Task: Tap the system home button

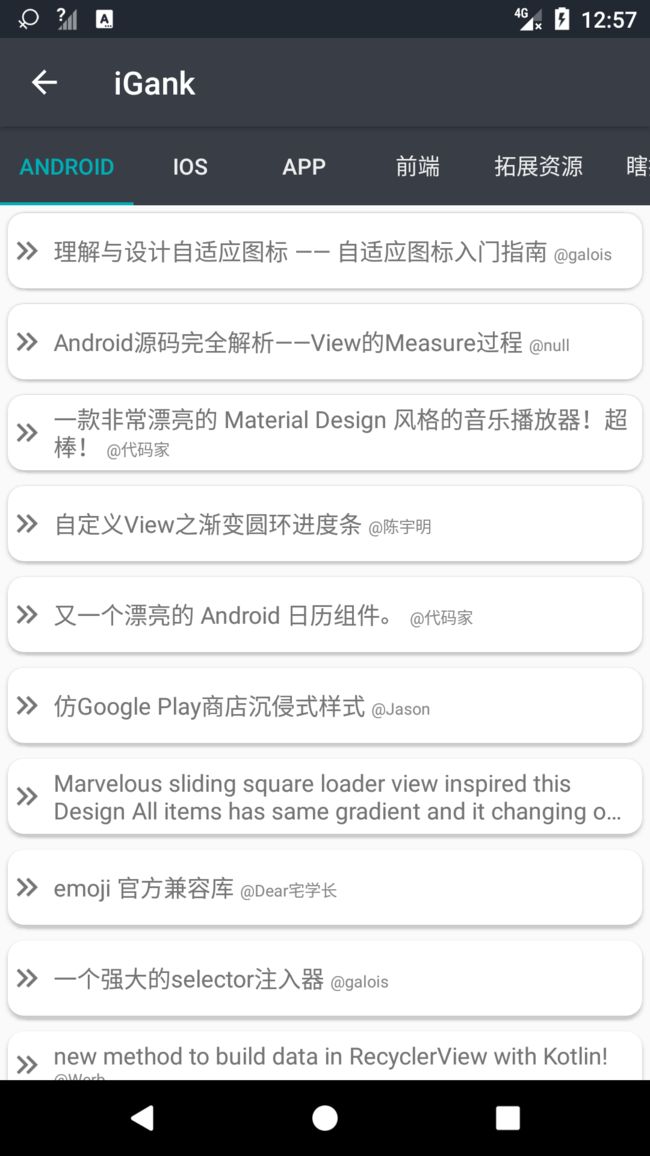Action: [325, 1118]
